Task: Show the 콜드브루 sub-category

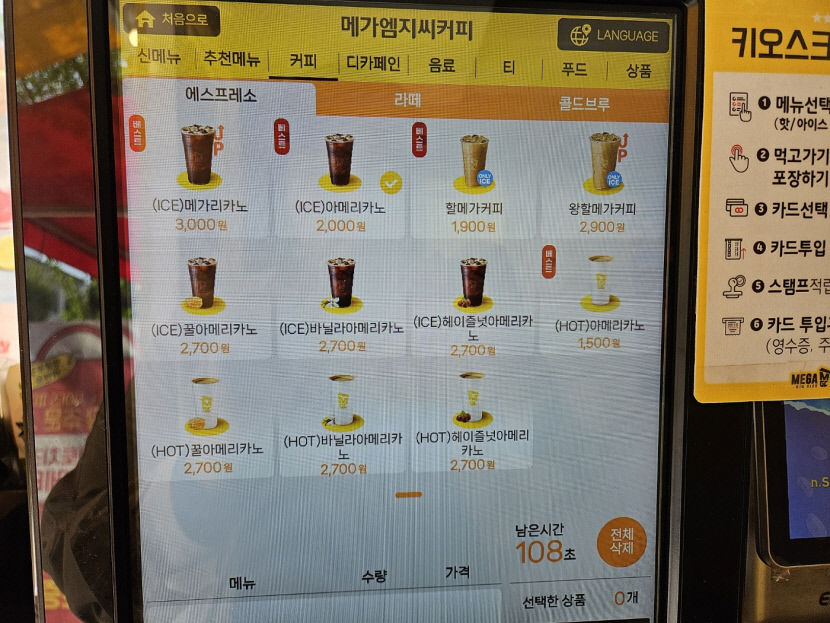Action: coord(584,103)
